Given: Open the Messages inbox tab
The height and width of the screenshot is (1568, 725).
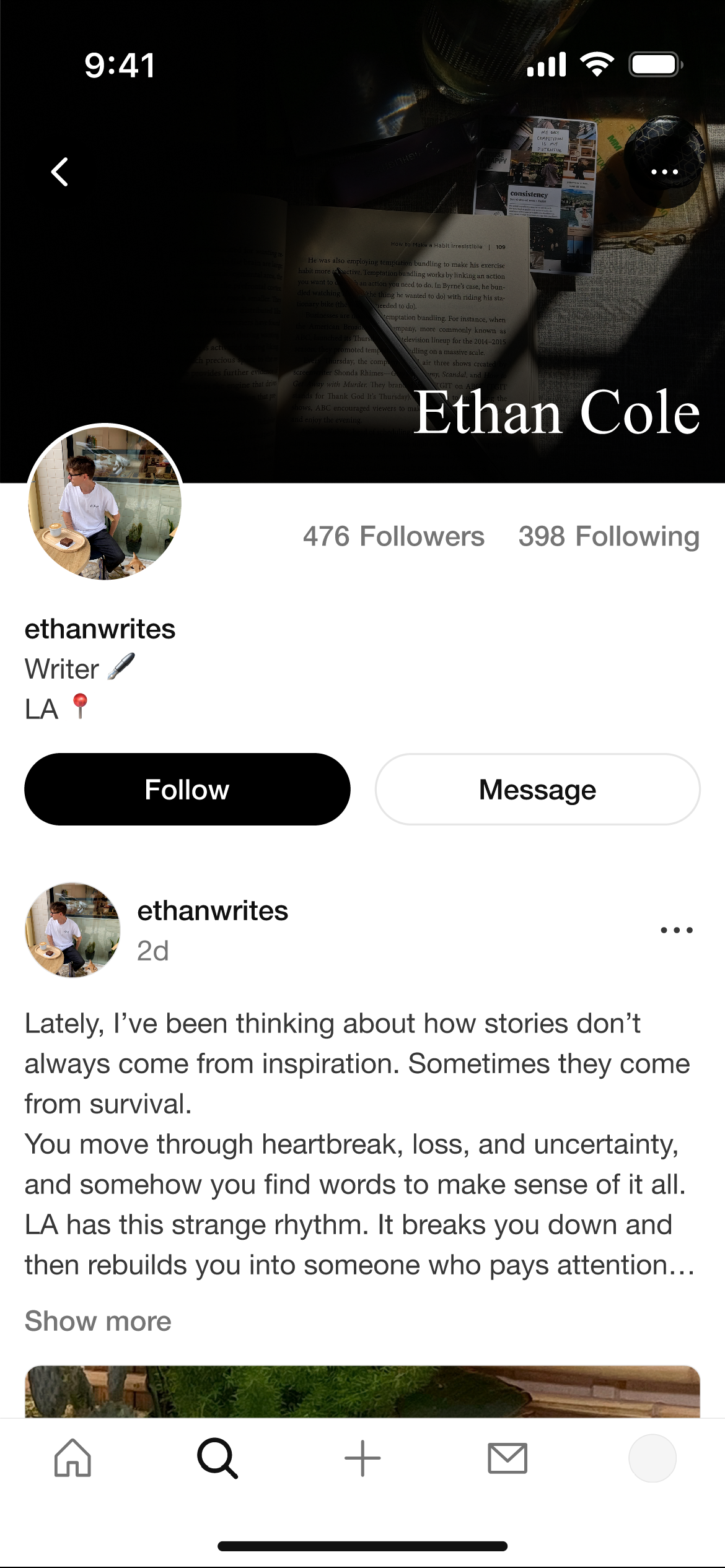Looking at the screenshot, I should point(507,1458).
